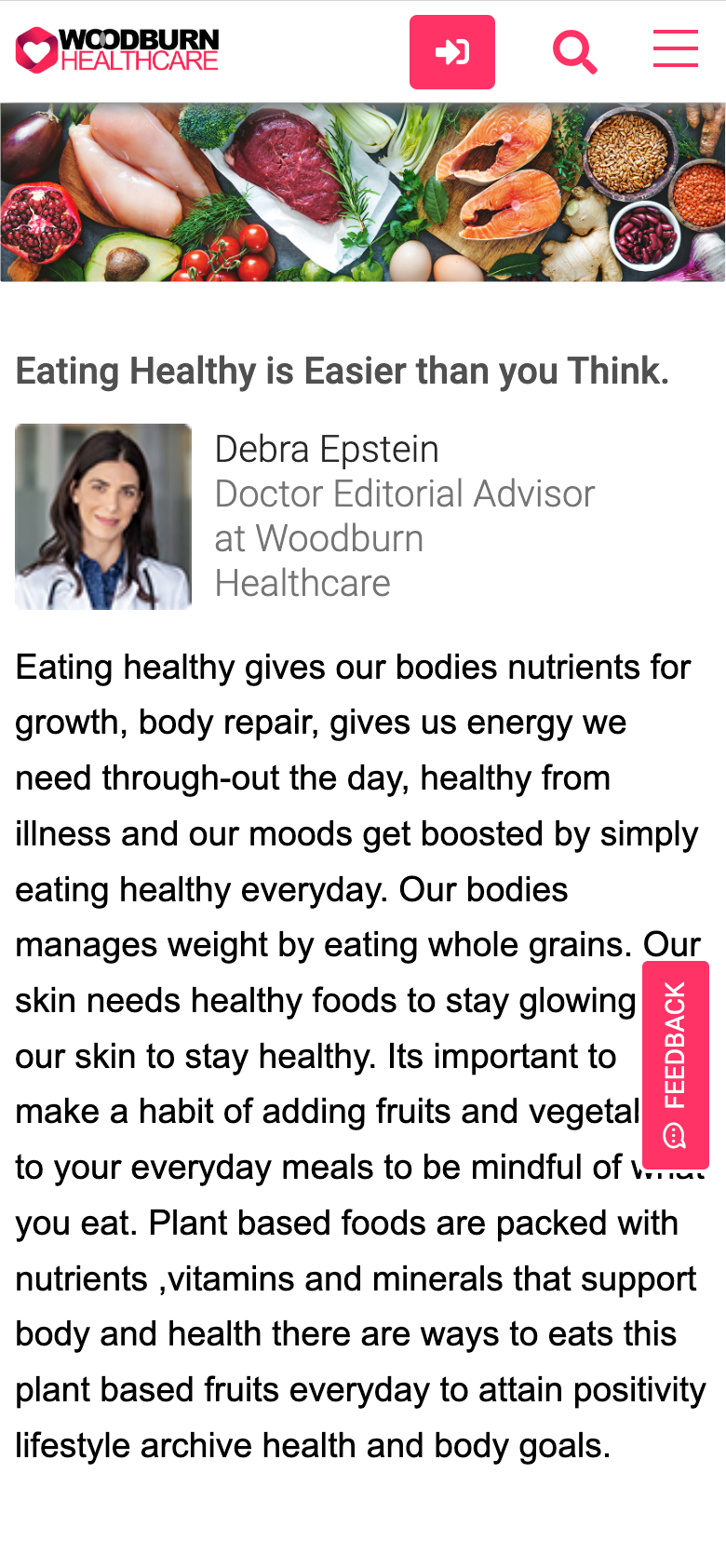Open the search icon
Screen dimensions: 726x1568
pyautogui.click(x=575, y=52)
